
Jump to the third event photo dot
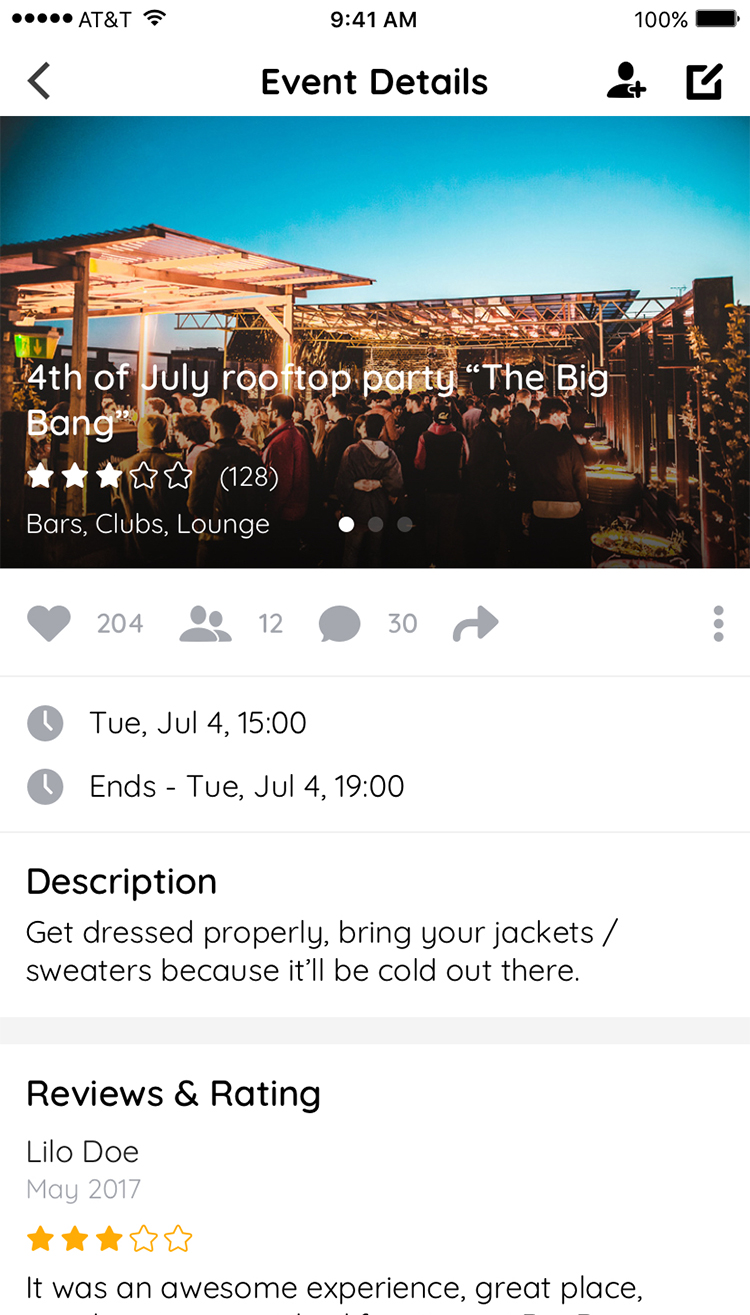[x=405, y=524]
